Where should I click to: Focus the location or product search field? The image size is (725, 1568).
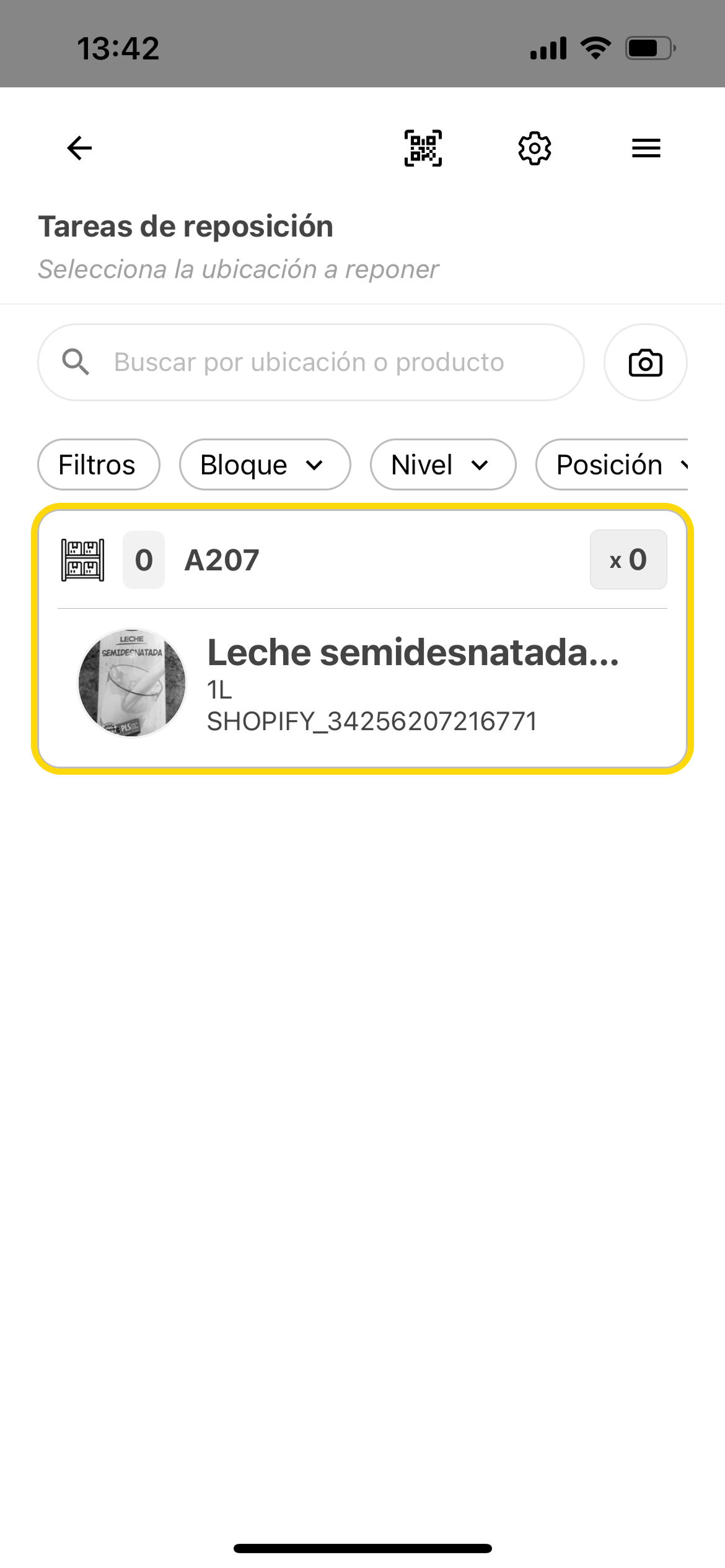coord(310,362)
